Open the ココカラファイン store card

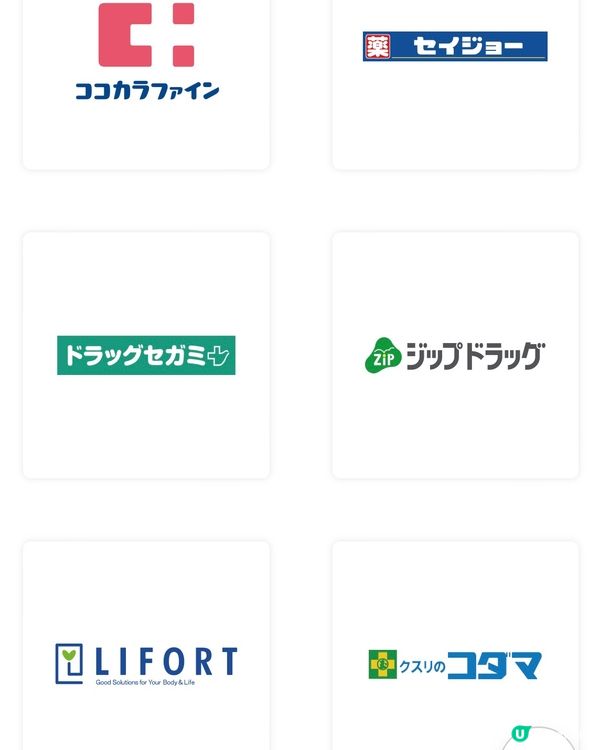[x=146, y=60]
